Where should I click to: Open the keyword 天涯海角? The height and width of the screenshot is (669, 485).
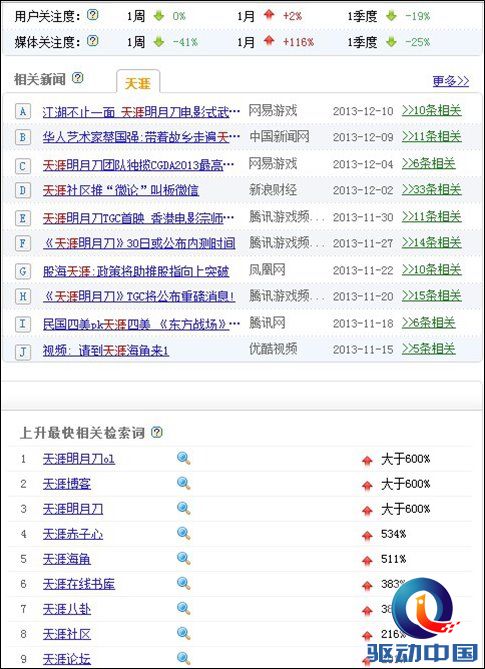tap(67, 559)
